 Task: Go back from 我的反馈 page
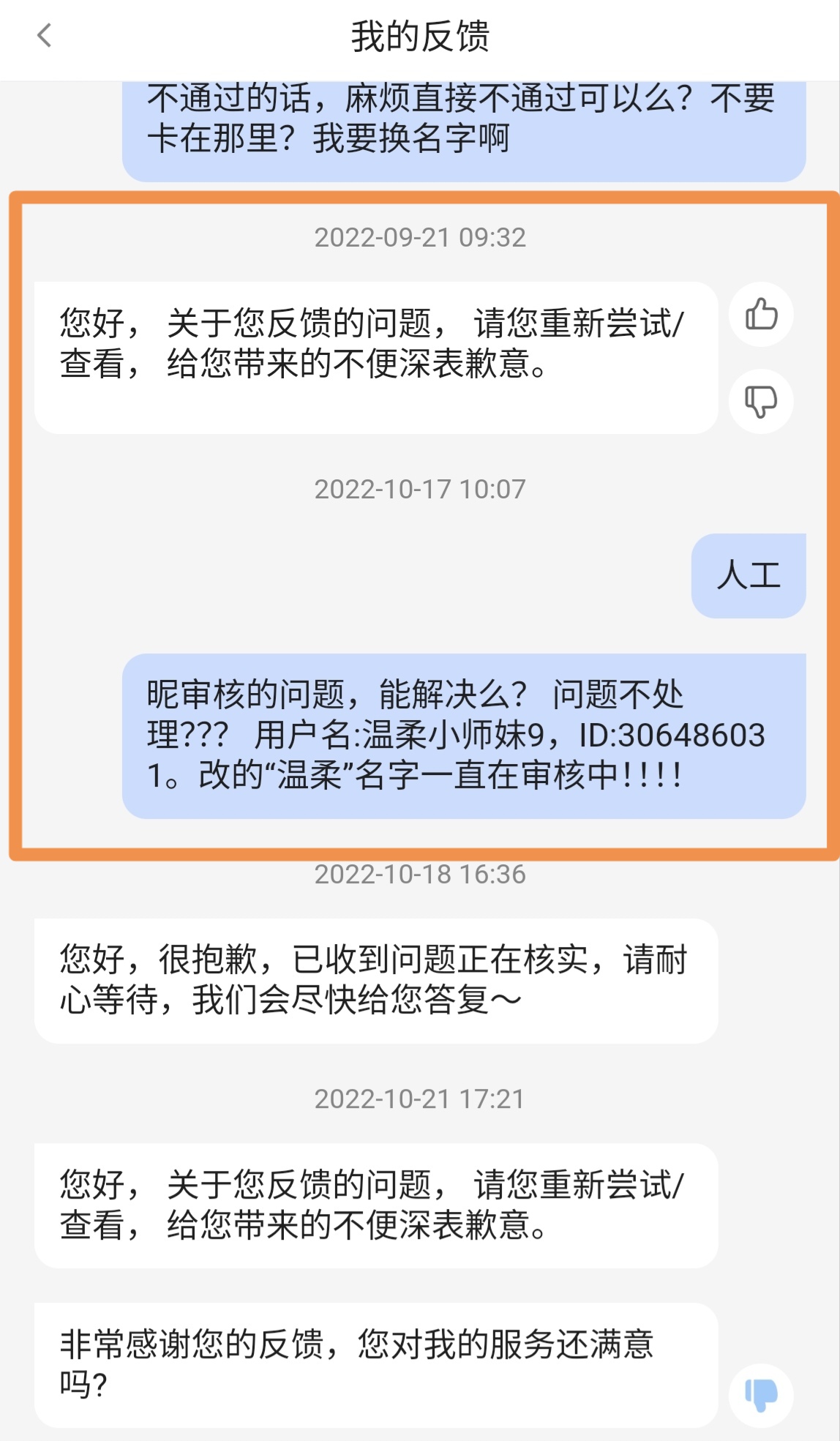pyautogui.click(x=45, y=35)
